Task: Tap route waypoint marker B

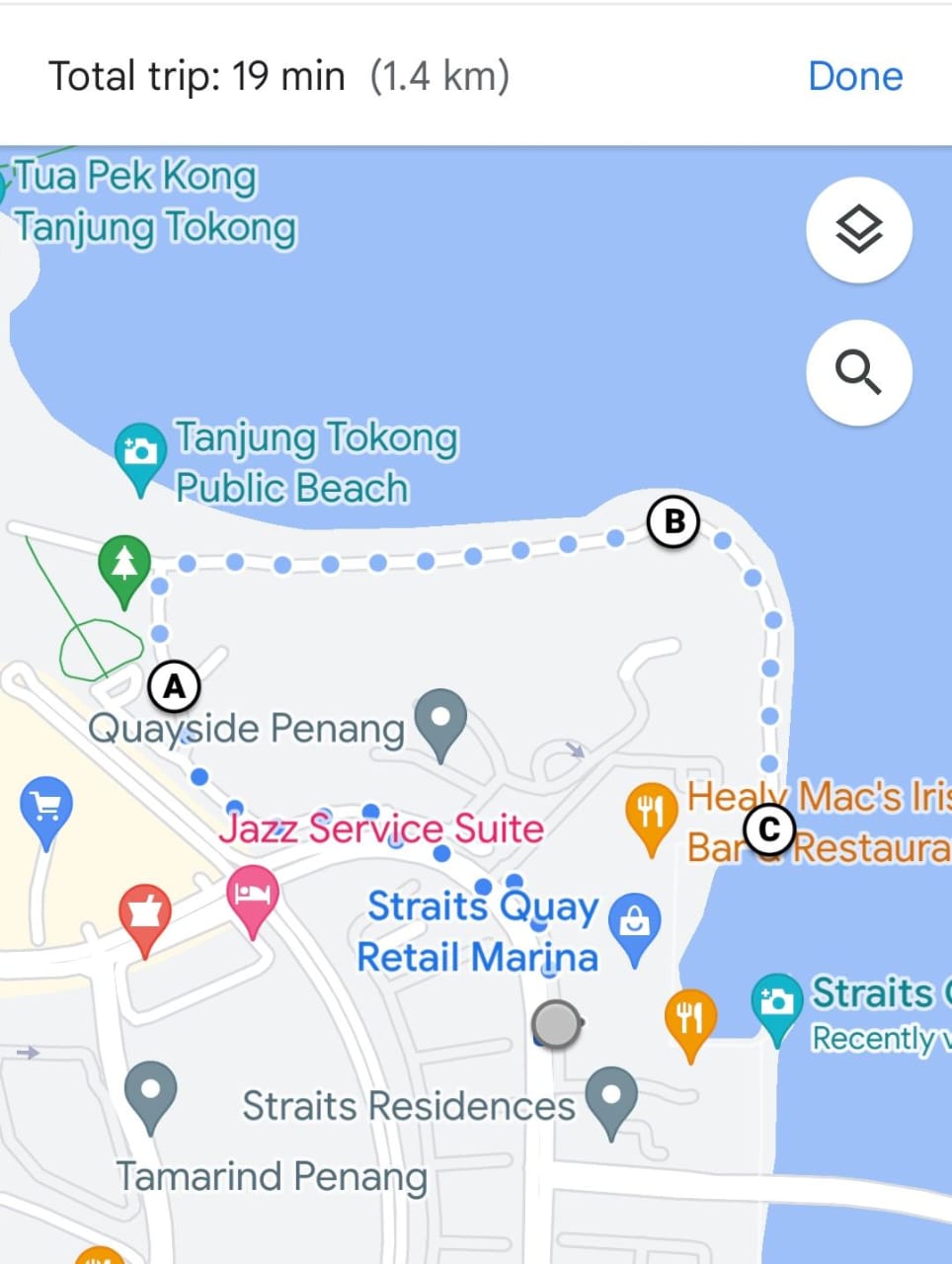Action: point(674,520)
